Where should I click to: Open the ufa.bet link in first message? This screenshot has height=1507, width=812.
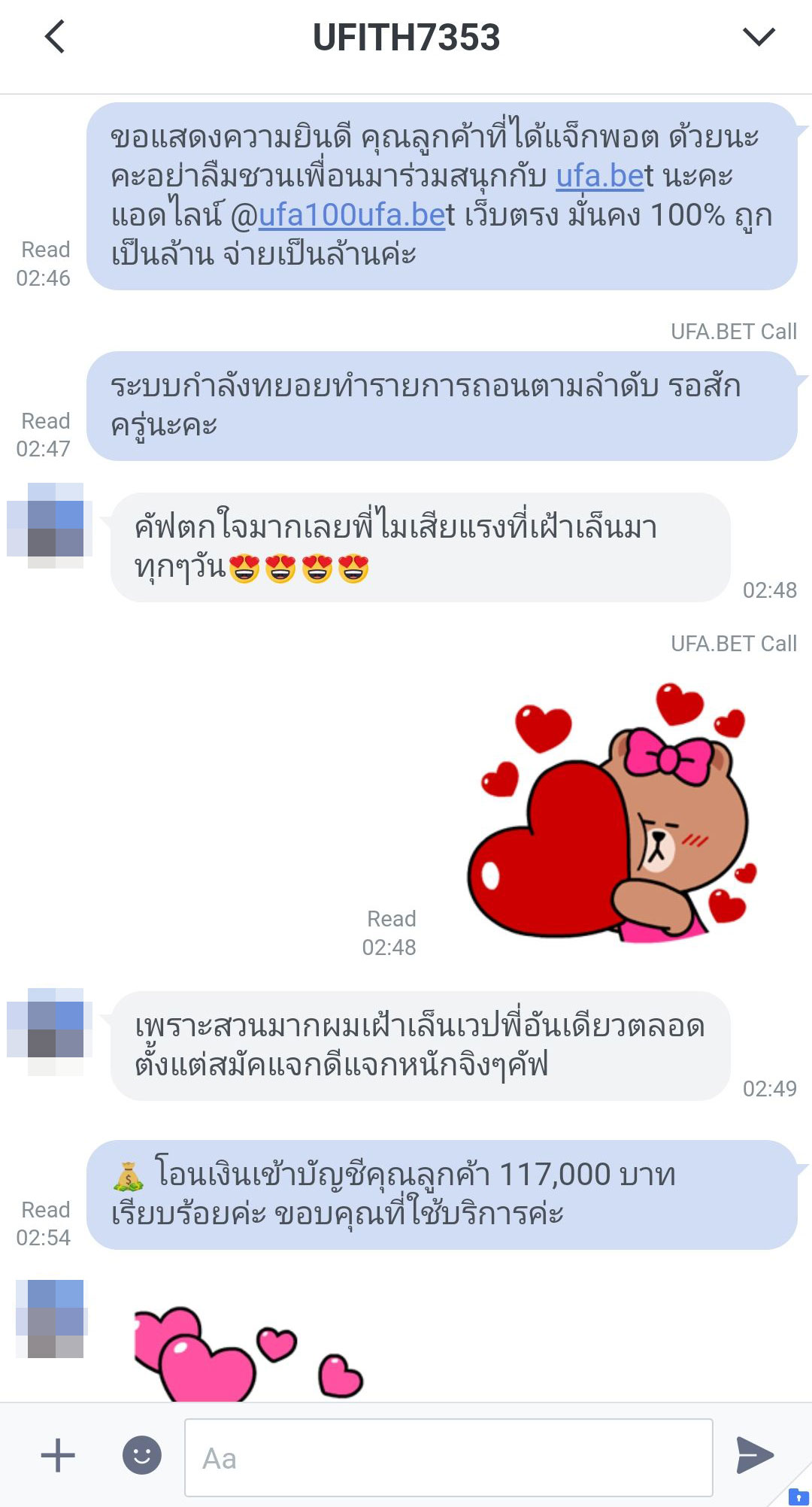coord(599,176)
